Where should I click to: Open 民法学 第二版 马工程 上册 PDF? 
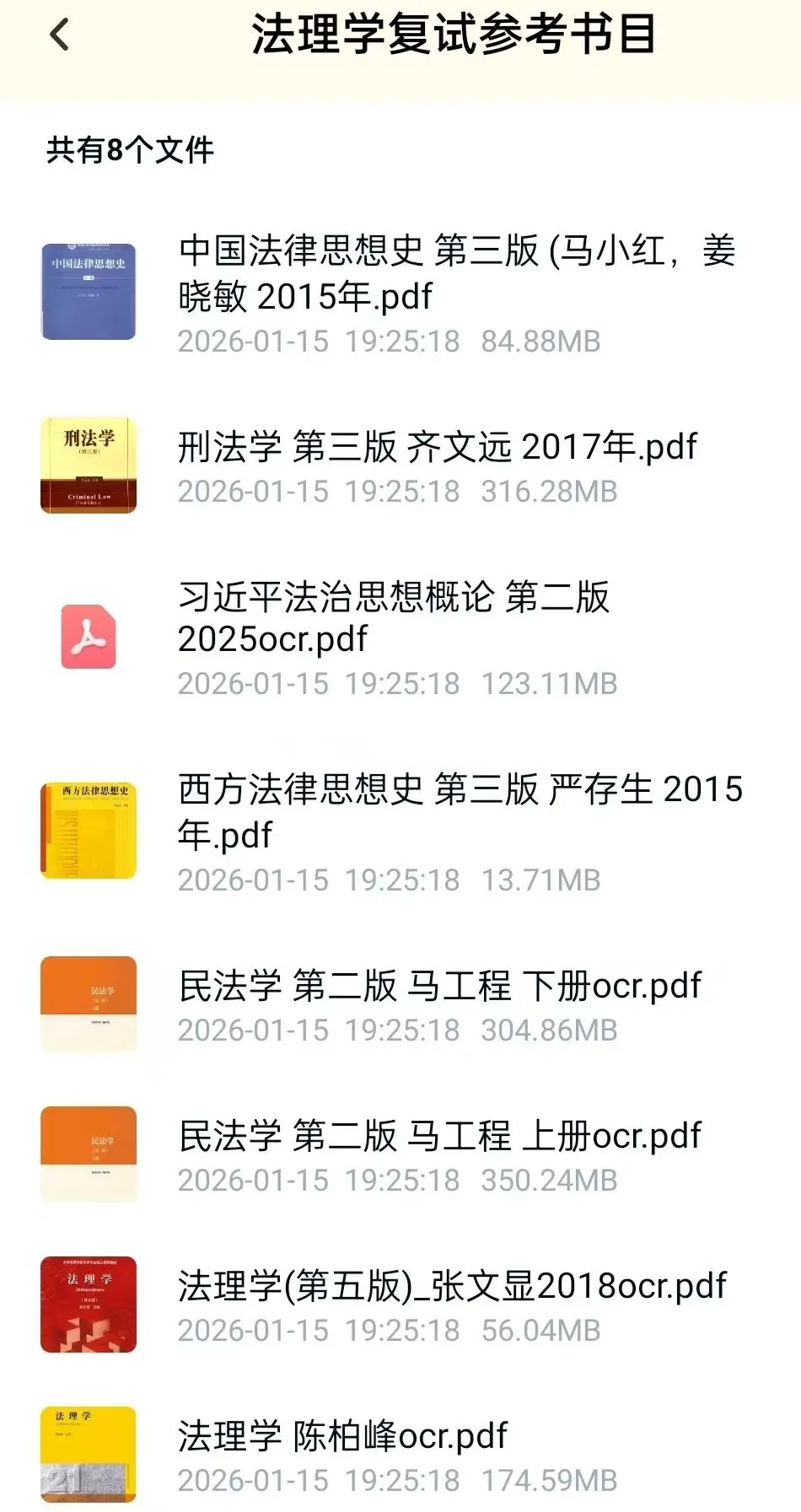click(439, 1136)
